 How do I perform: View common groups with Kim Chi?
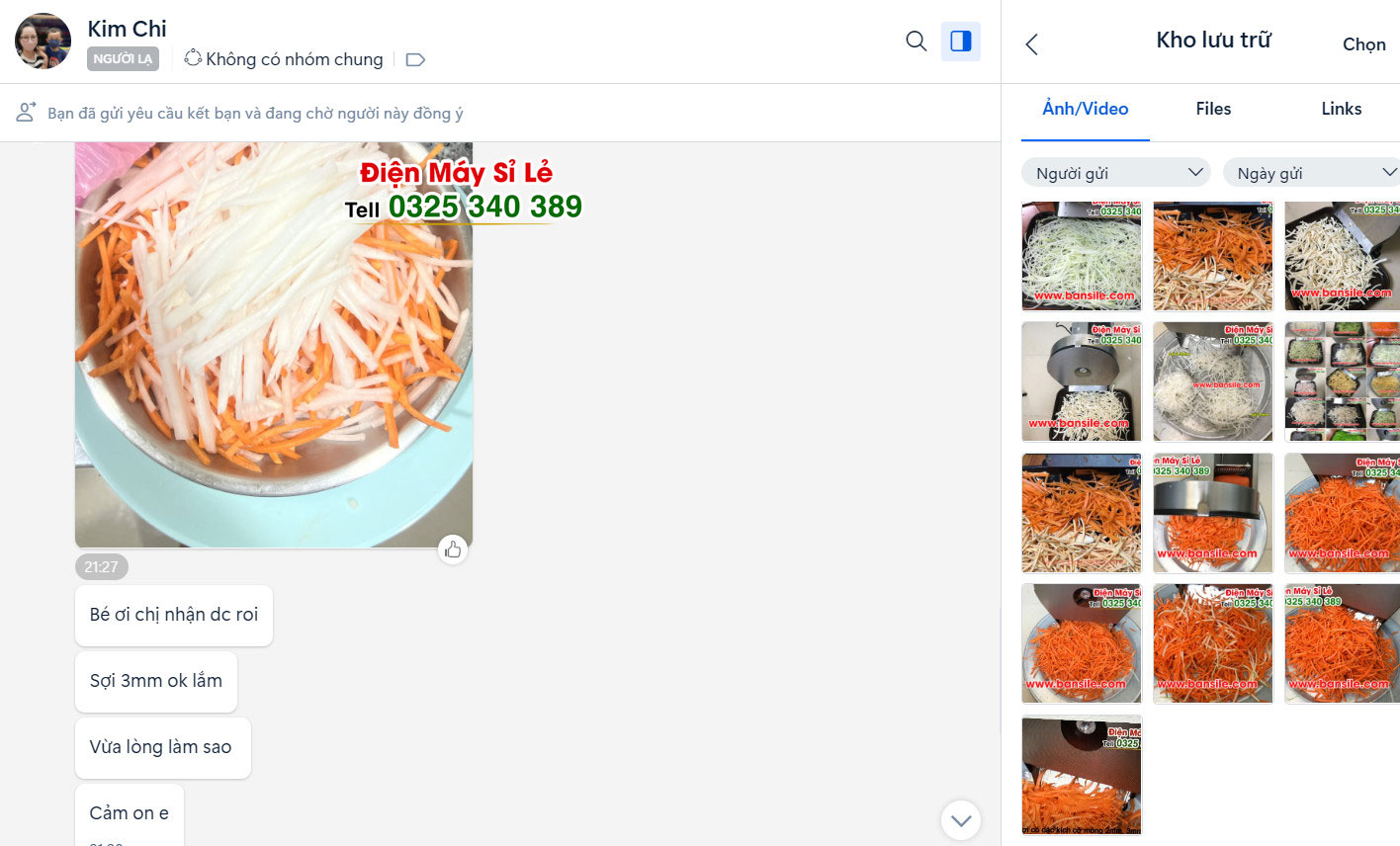285,59
